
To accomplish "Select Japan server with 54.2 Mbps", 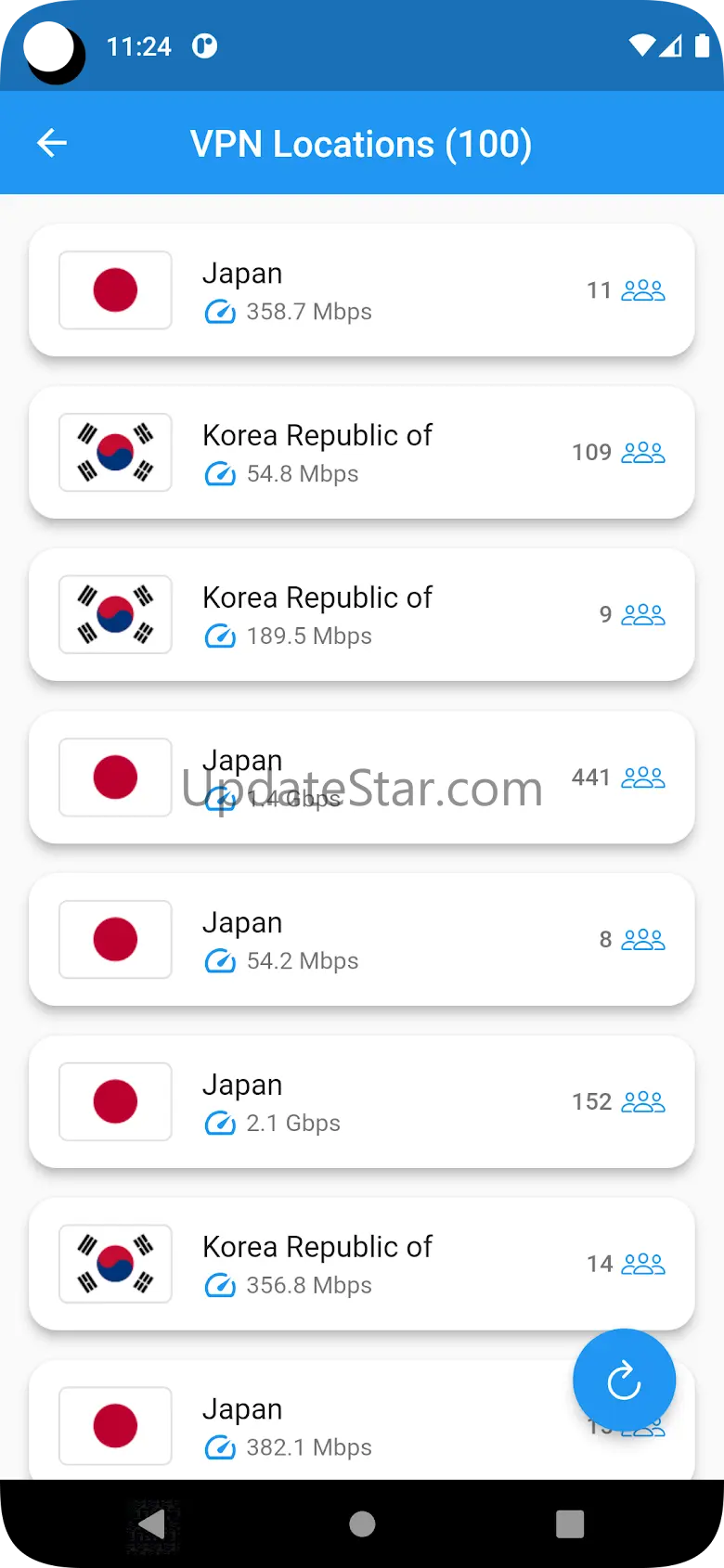I will pos(361,940).
